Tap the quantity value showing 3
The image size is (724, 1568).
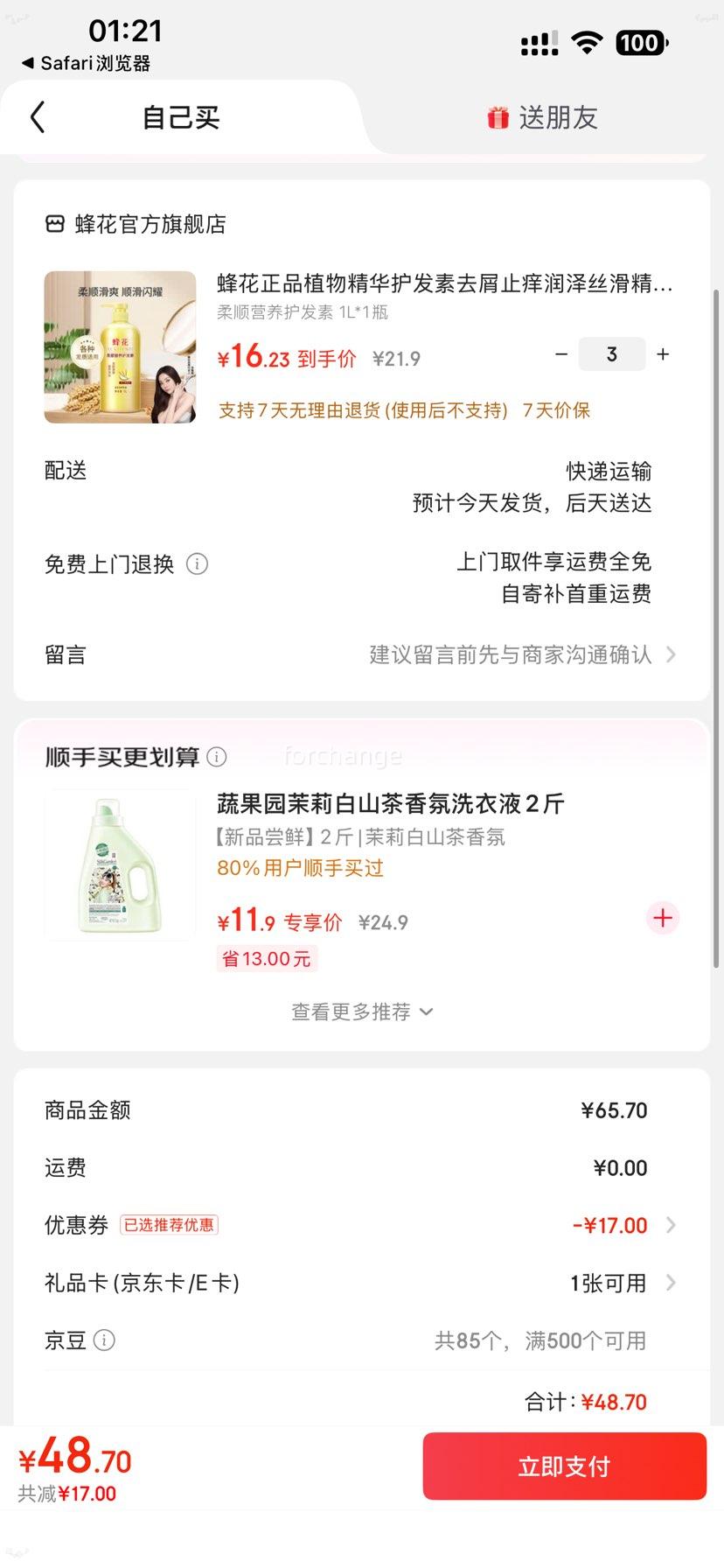click(611, 354)
